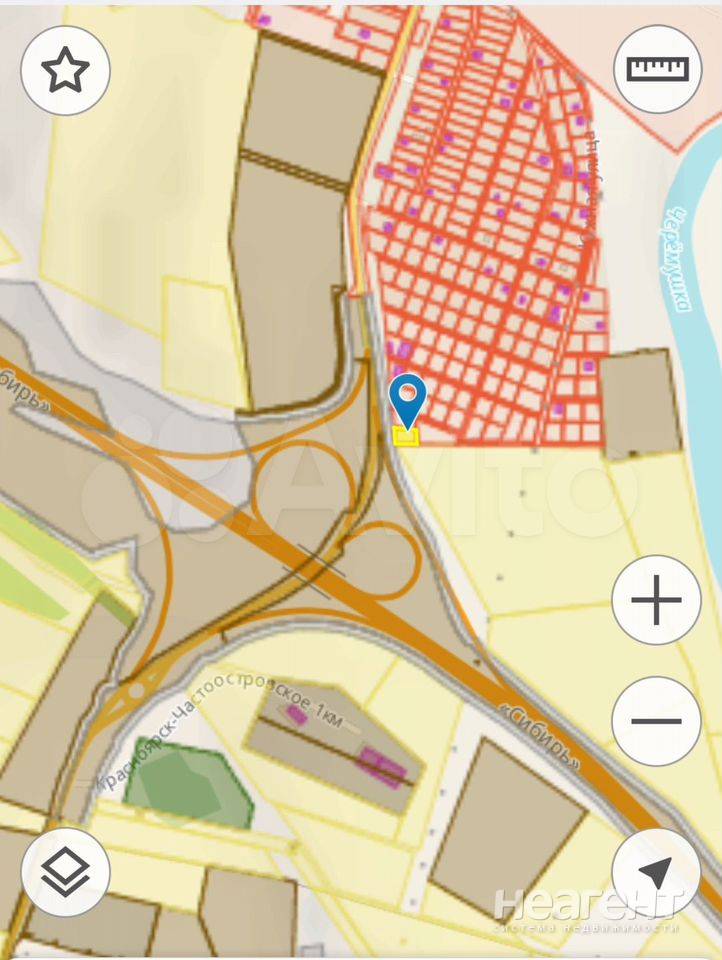Screen dimensions: 722x960
Task: Zoom in with the plus button
Action: pyautogui.click(x=656, y=601)
